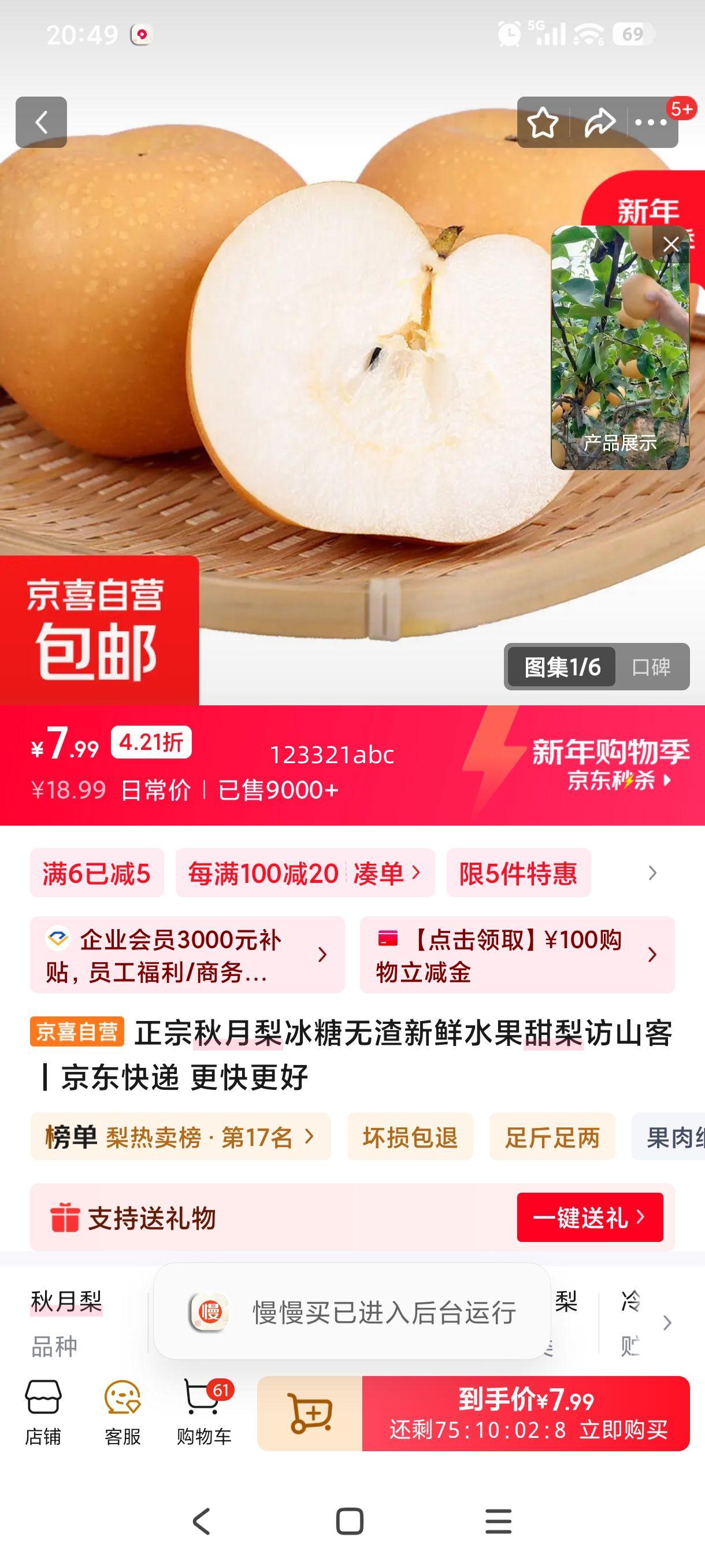This screenshot has width=705, height=1568.
Task: Close the 产品展示 video preview
Action: 670,243
